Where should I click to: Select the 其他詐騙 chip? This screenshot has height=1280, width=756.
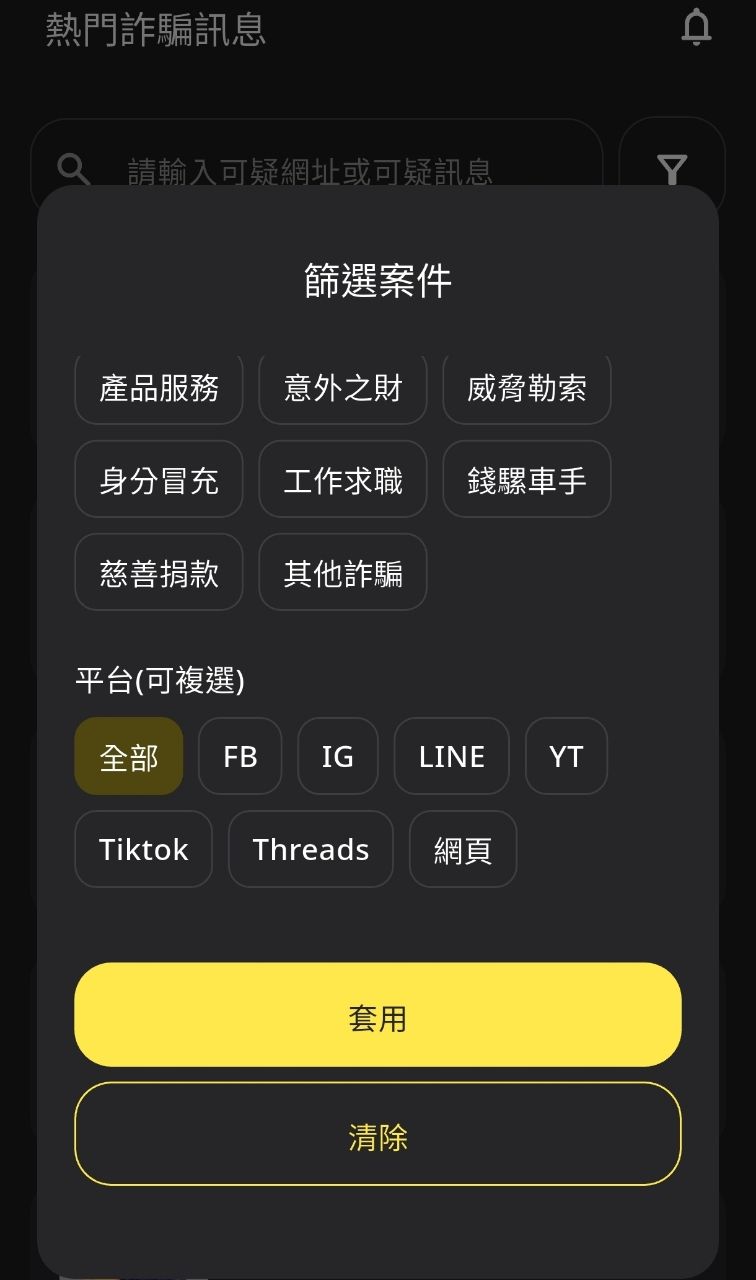[343, 573]
